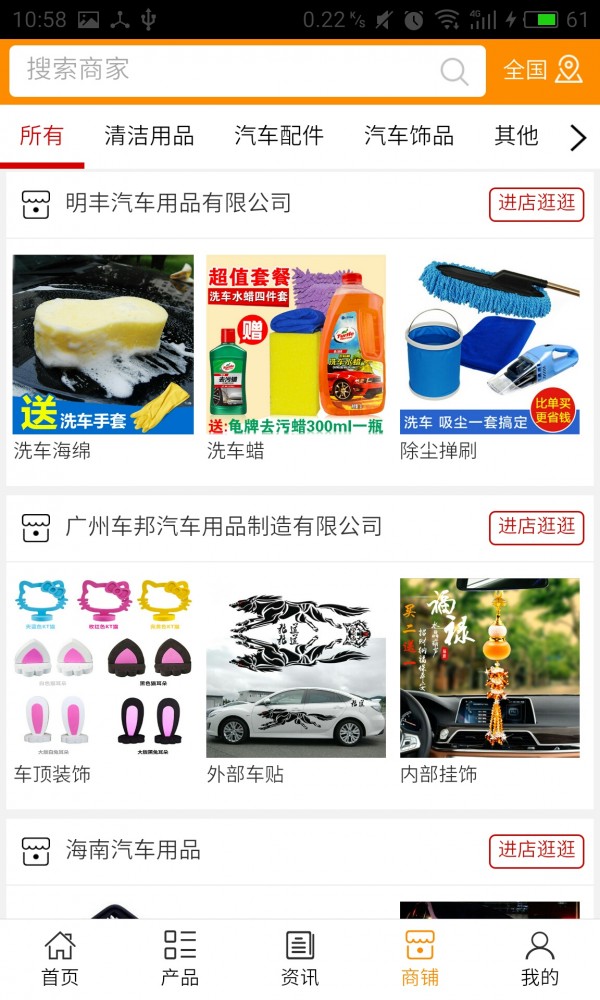Go to the 首页 home tab
600x1000 pixels.
(60, 958)
